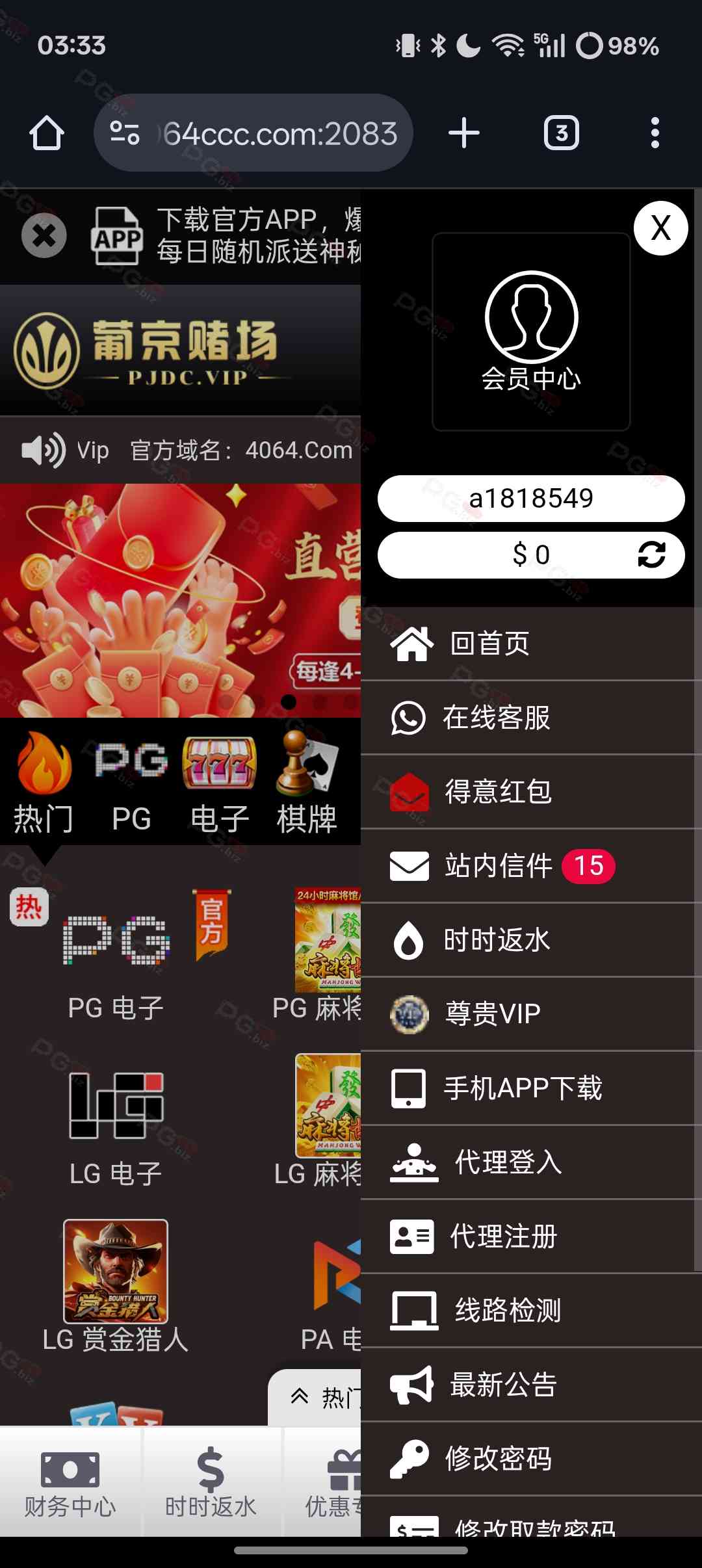
Task: Dismiss the APP download banner
Action: pyautogui.click(x=44, y=235)
